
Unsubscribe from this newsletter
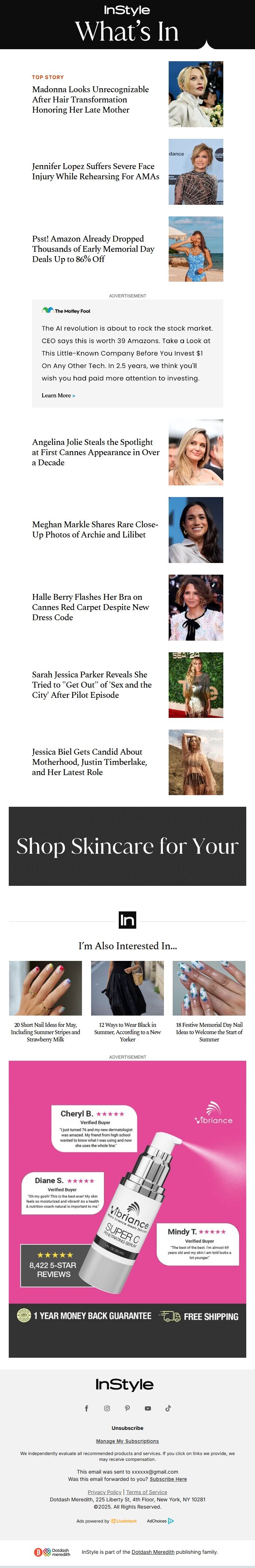tap(127, 1427)
